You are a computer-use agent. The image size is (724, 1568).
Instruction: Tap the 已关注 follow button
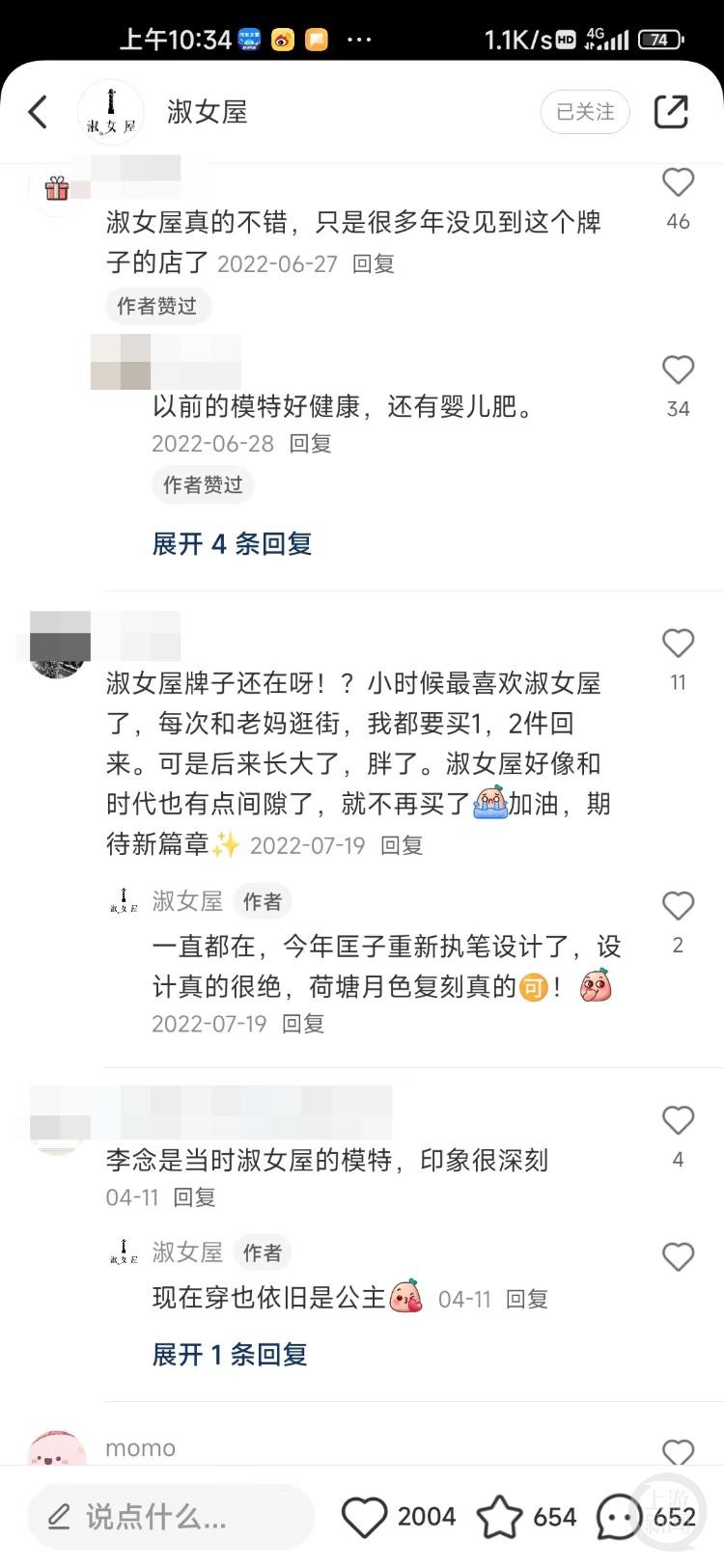[585, 112]
